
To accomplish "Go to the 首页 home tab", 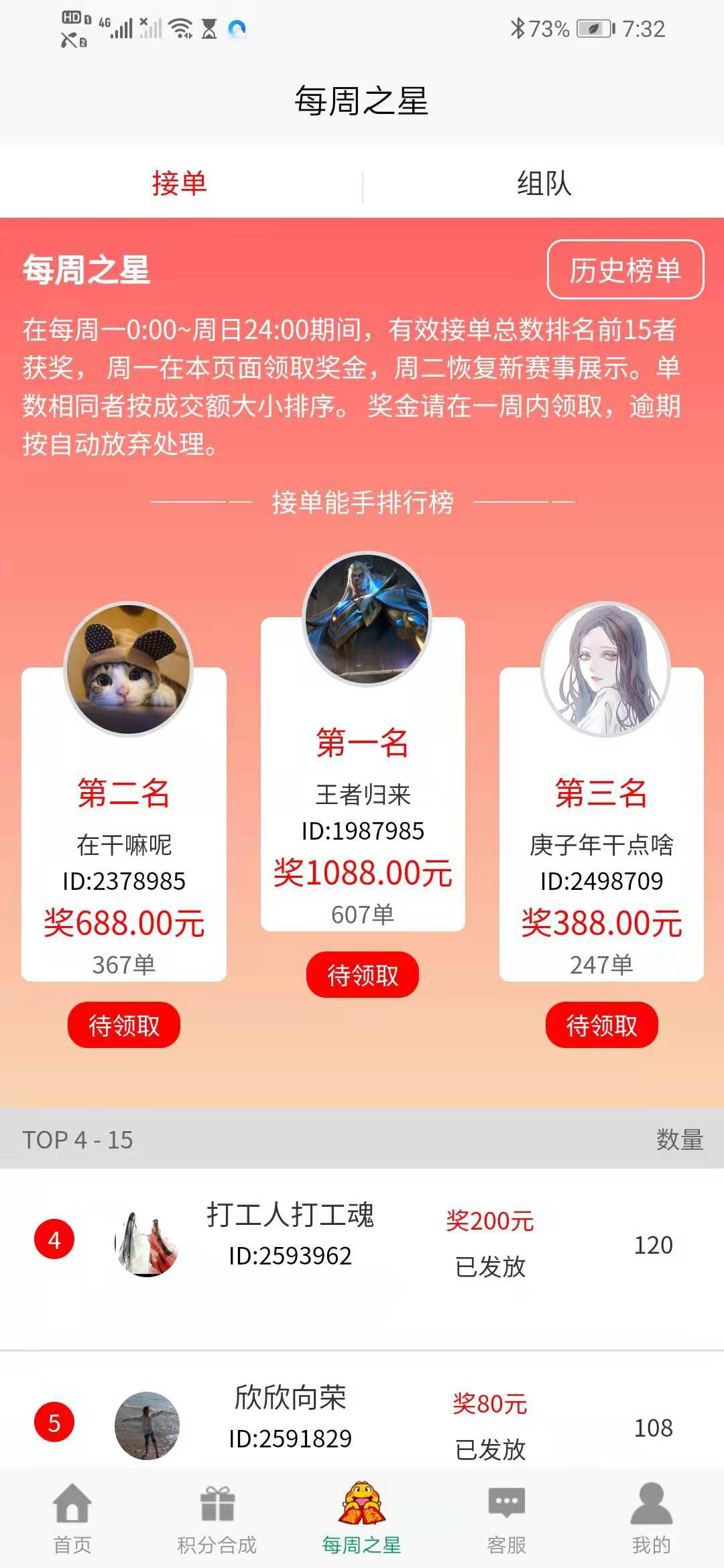I will click(x=72, y=1519).
